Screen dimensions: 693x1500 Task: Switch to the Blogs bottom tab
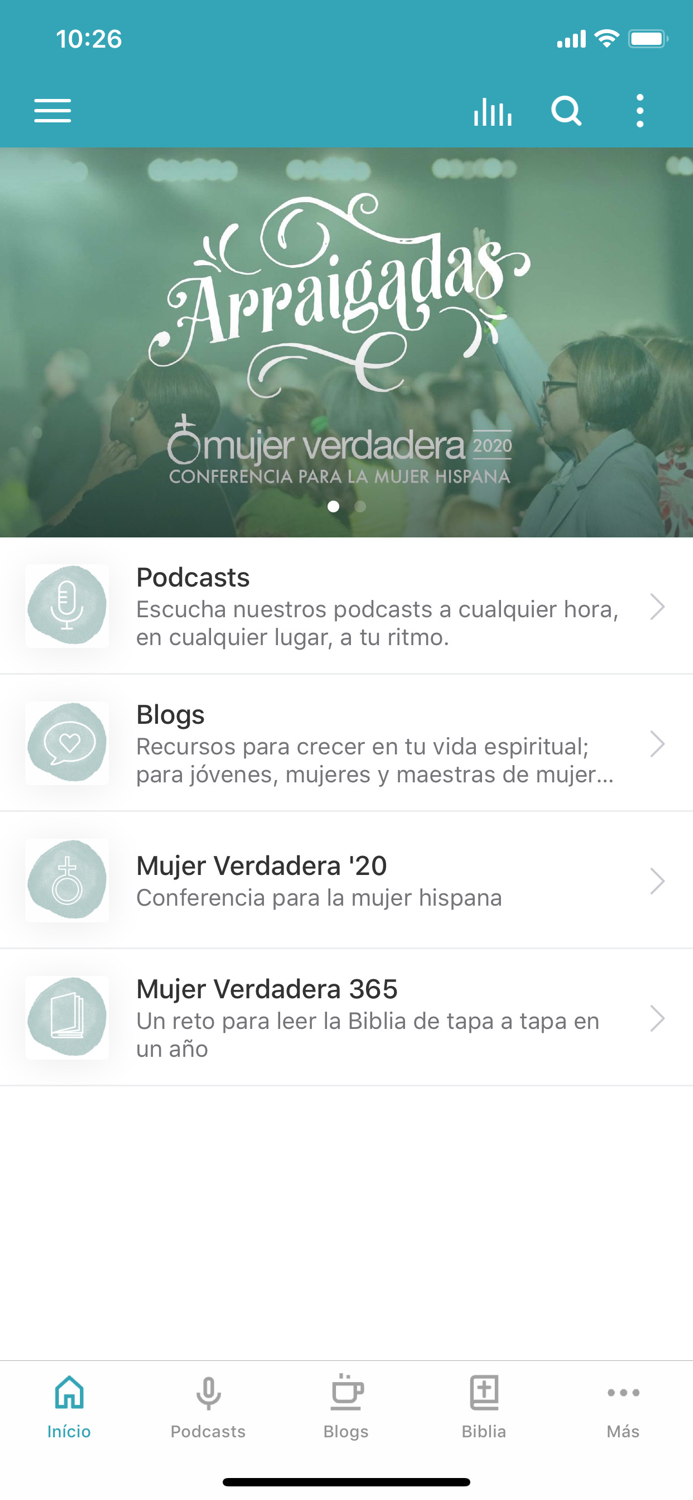pos(346,1407)
